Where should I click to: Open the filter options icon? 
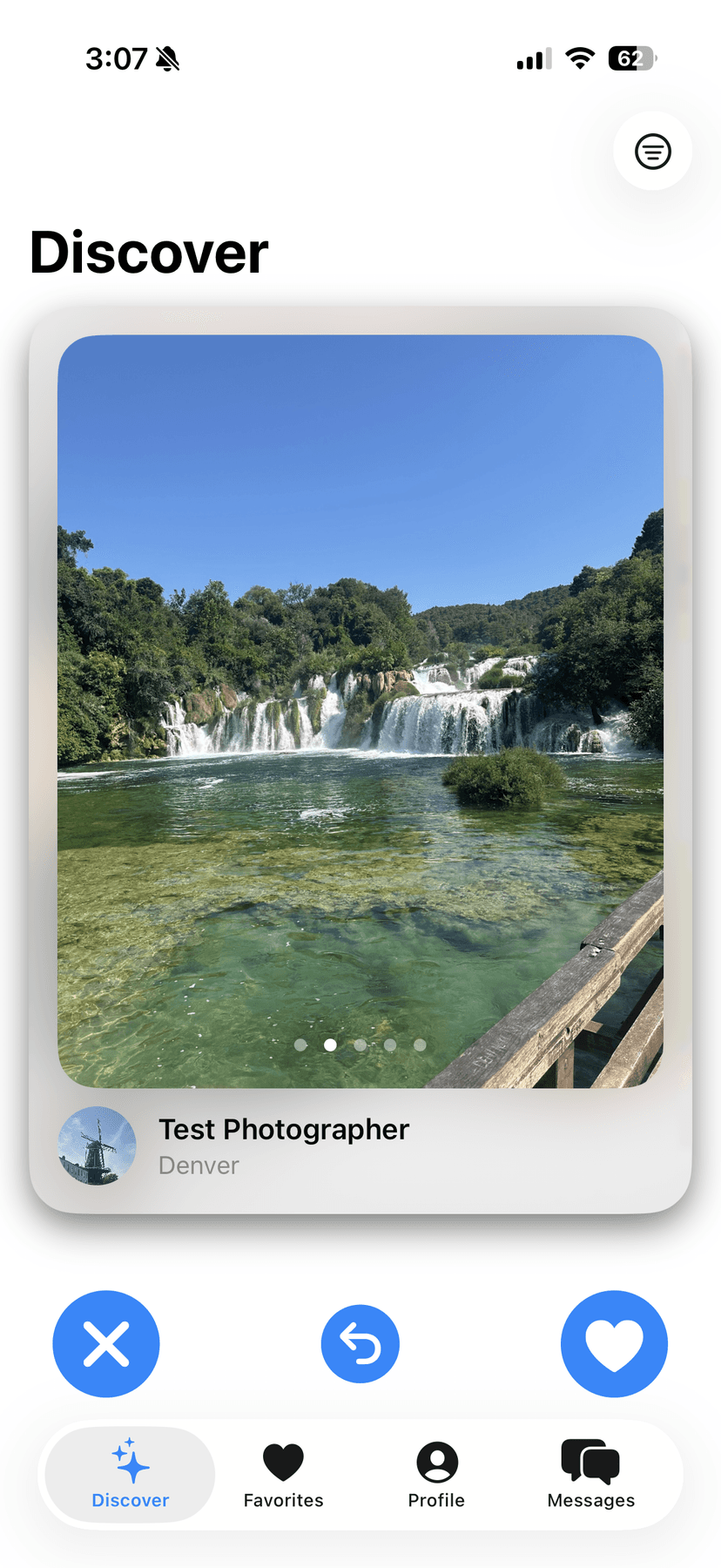pyautogui.click(x=652, y=152)
